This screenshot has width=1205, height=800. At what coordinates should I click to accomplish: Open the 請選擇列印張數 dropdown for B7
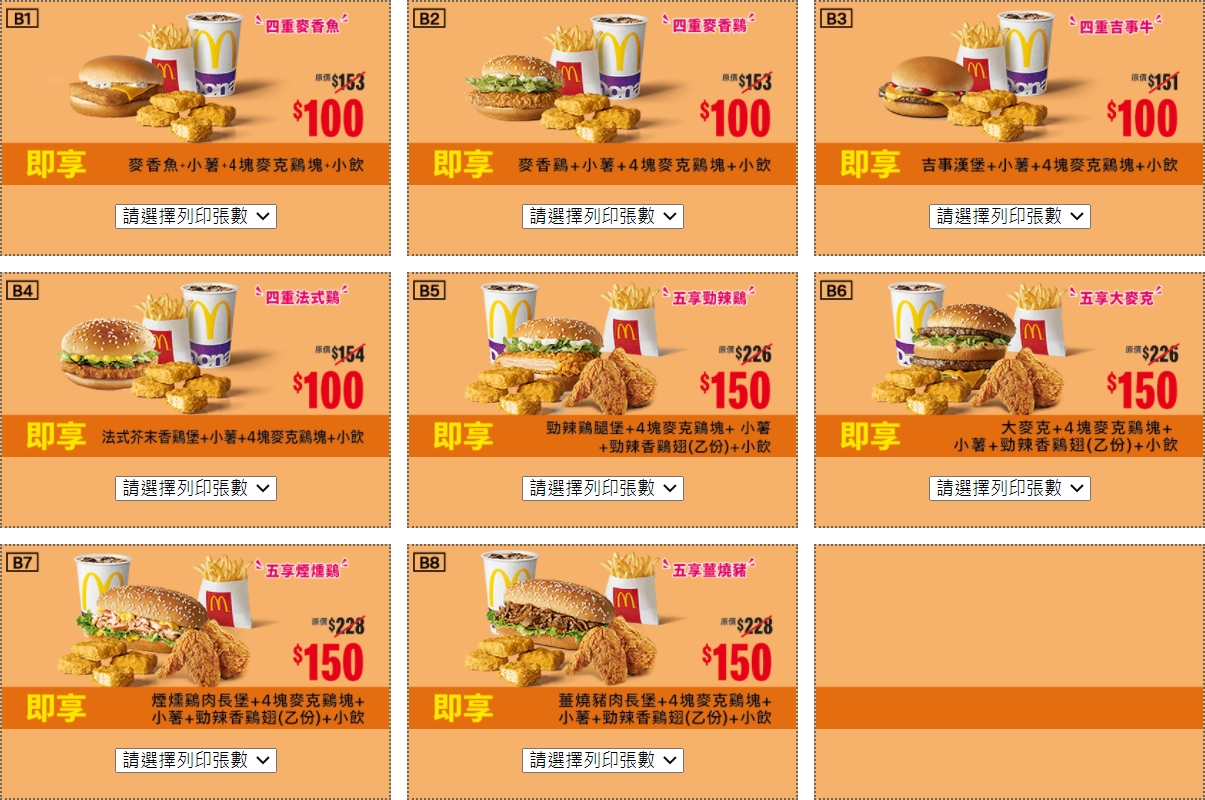point(195,760)
